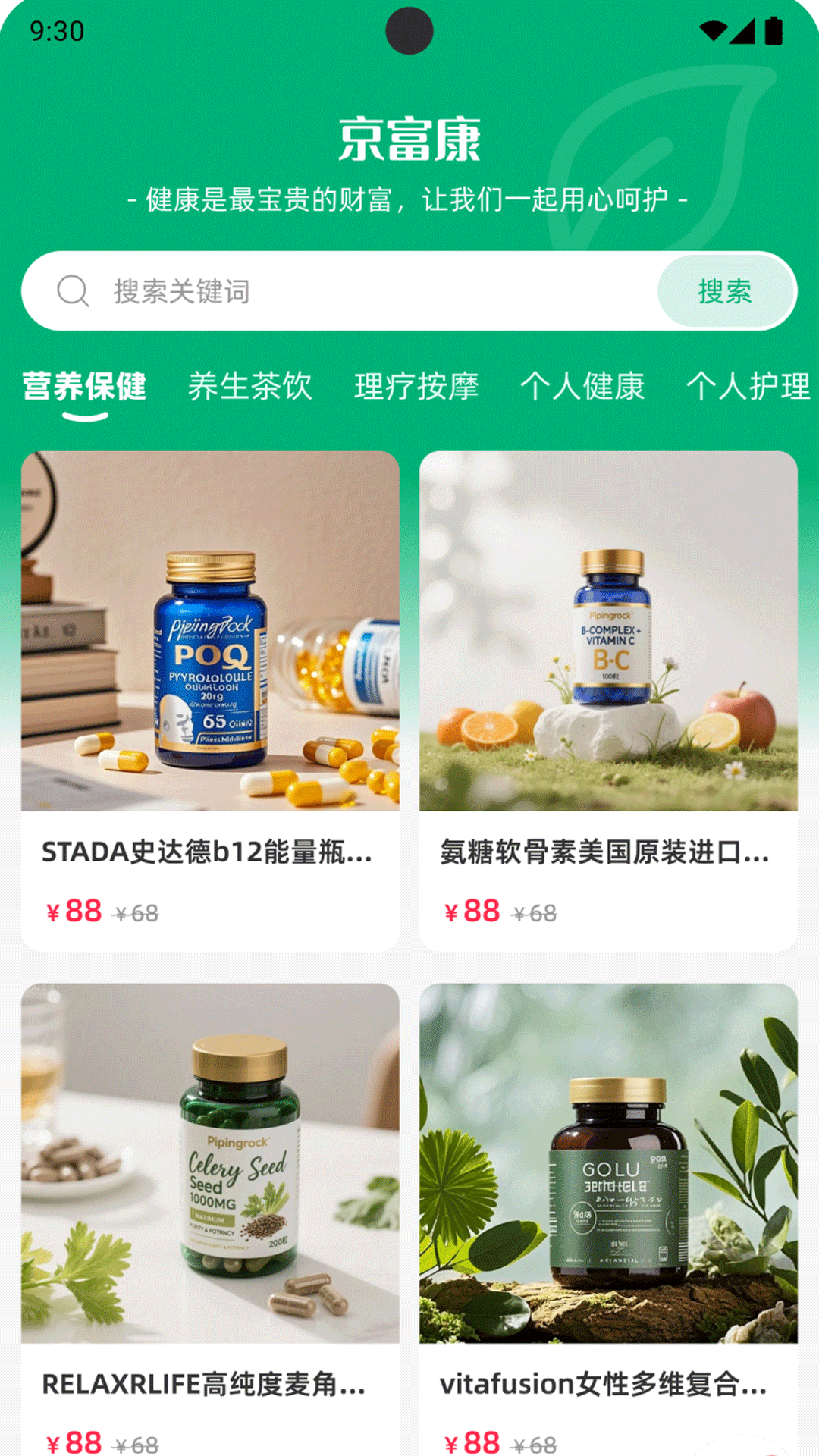View the 氨糖软骨素美国原装进口 product
Screen dimensions: 819x1456
(608, 701)
